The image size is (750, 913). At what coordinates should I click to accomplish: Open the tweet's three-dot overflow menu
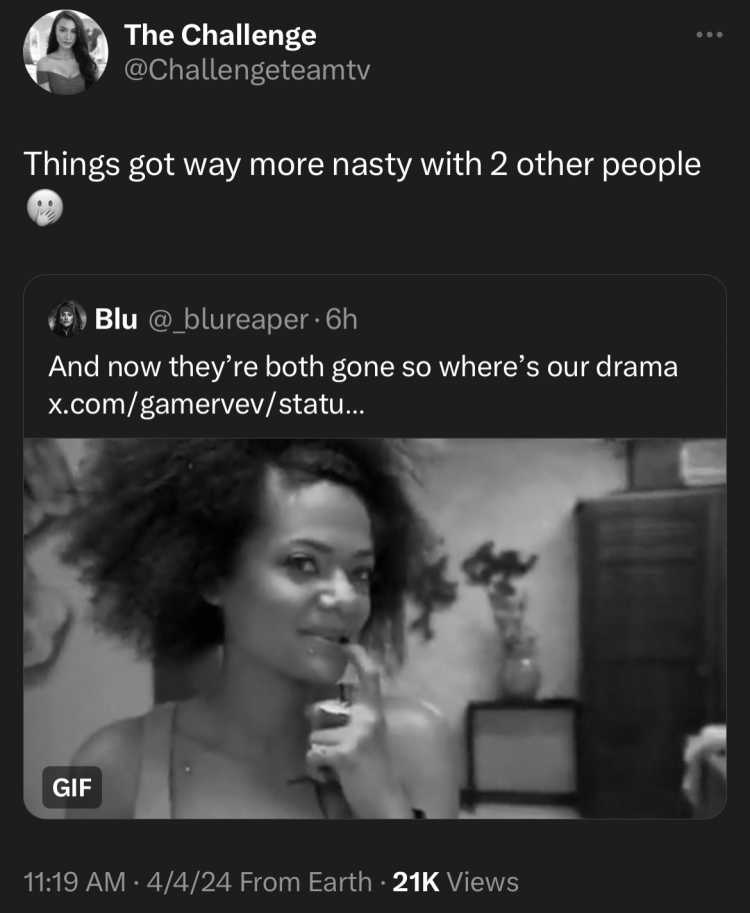click(708, 36)
